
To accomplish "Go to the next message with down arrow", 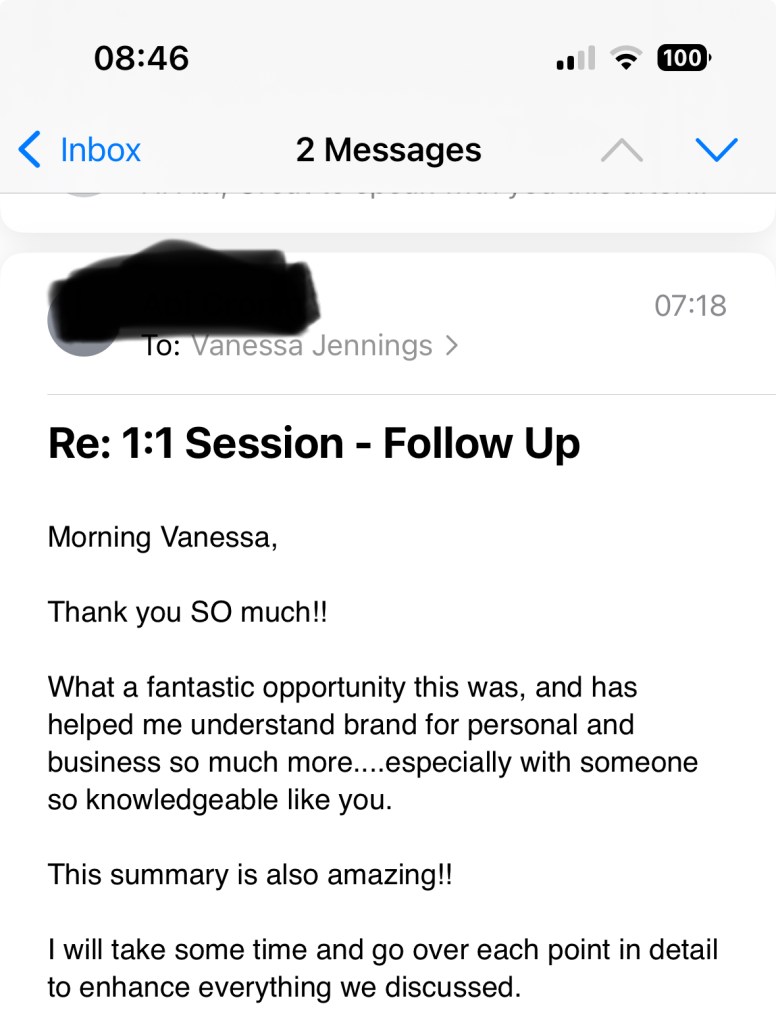I will [x=716, y=151].
